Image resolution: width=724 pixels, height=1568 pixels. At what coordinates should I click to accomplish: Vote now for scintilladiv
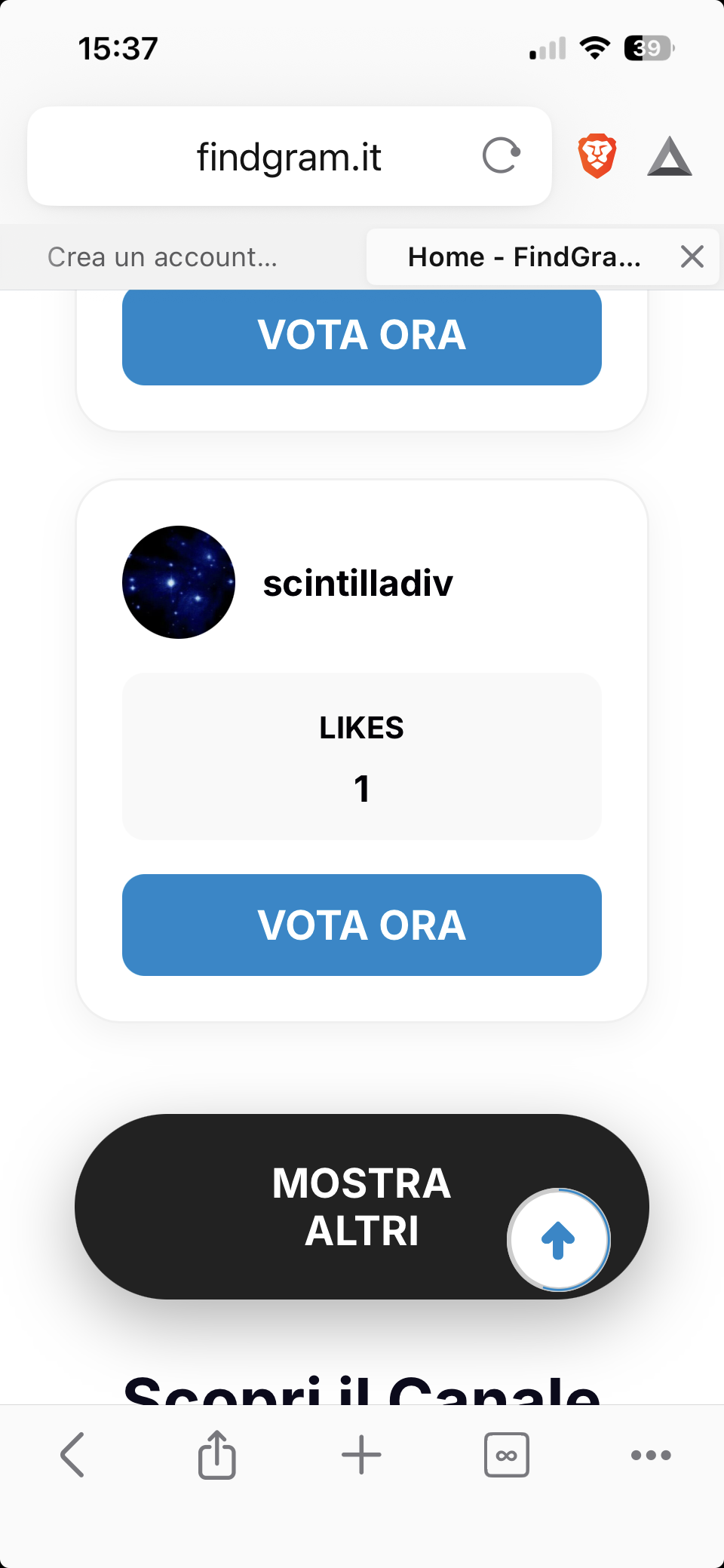(x=362, y=925)
